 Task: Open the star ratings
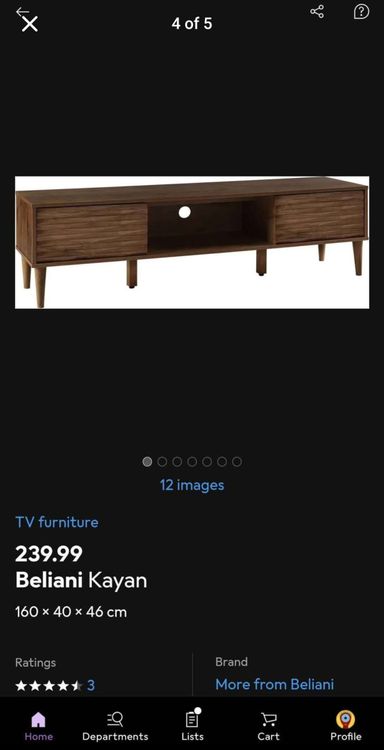click(x=55, y=686)
